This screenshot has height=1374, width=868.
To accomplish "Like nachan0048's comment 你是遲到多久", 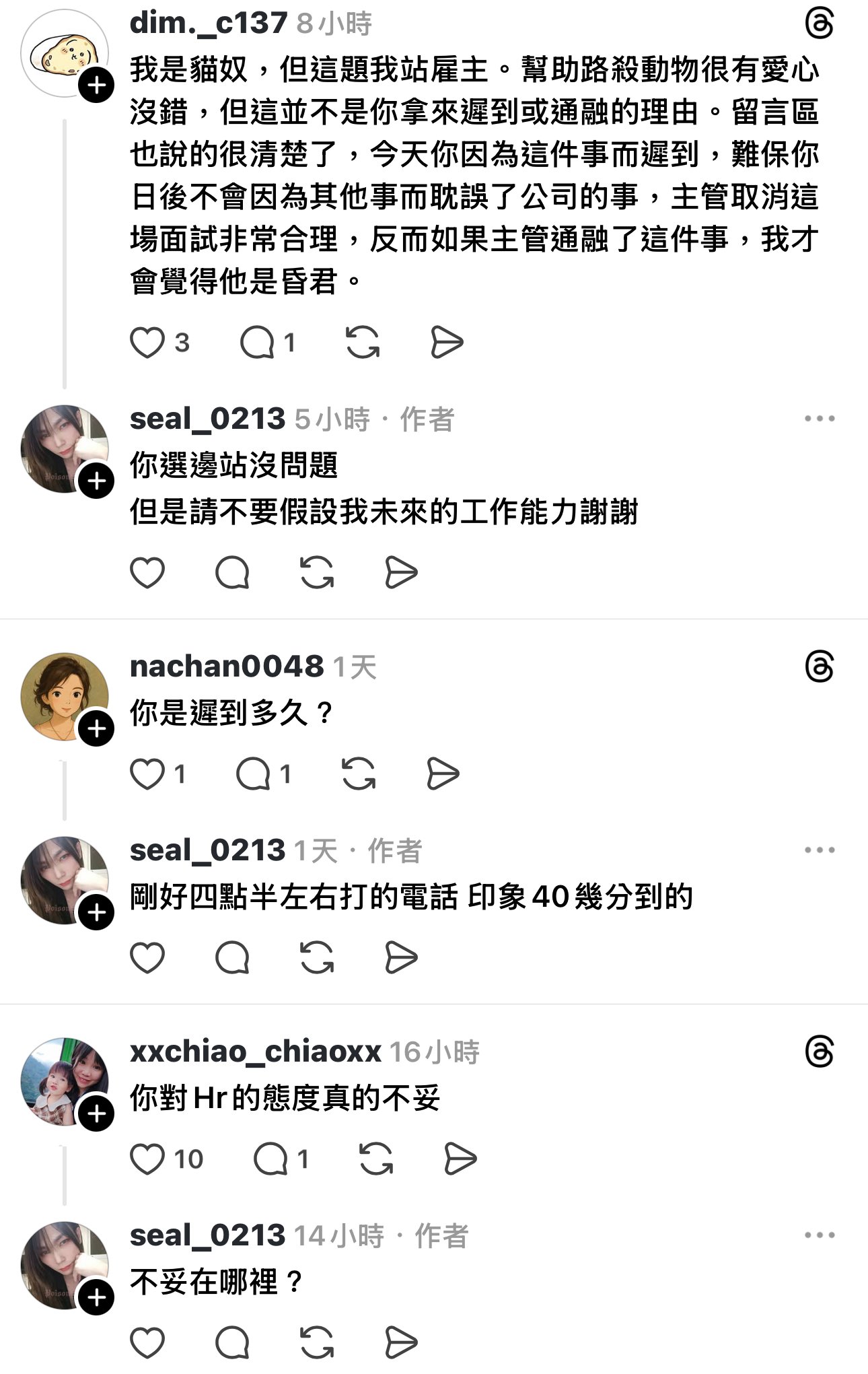I will (x=147, y=774).
